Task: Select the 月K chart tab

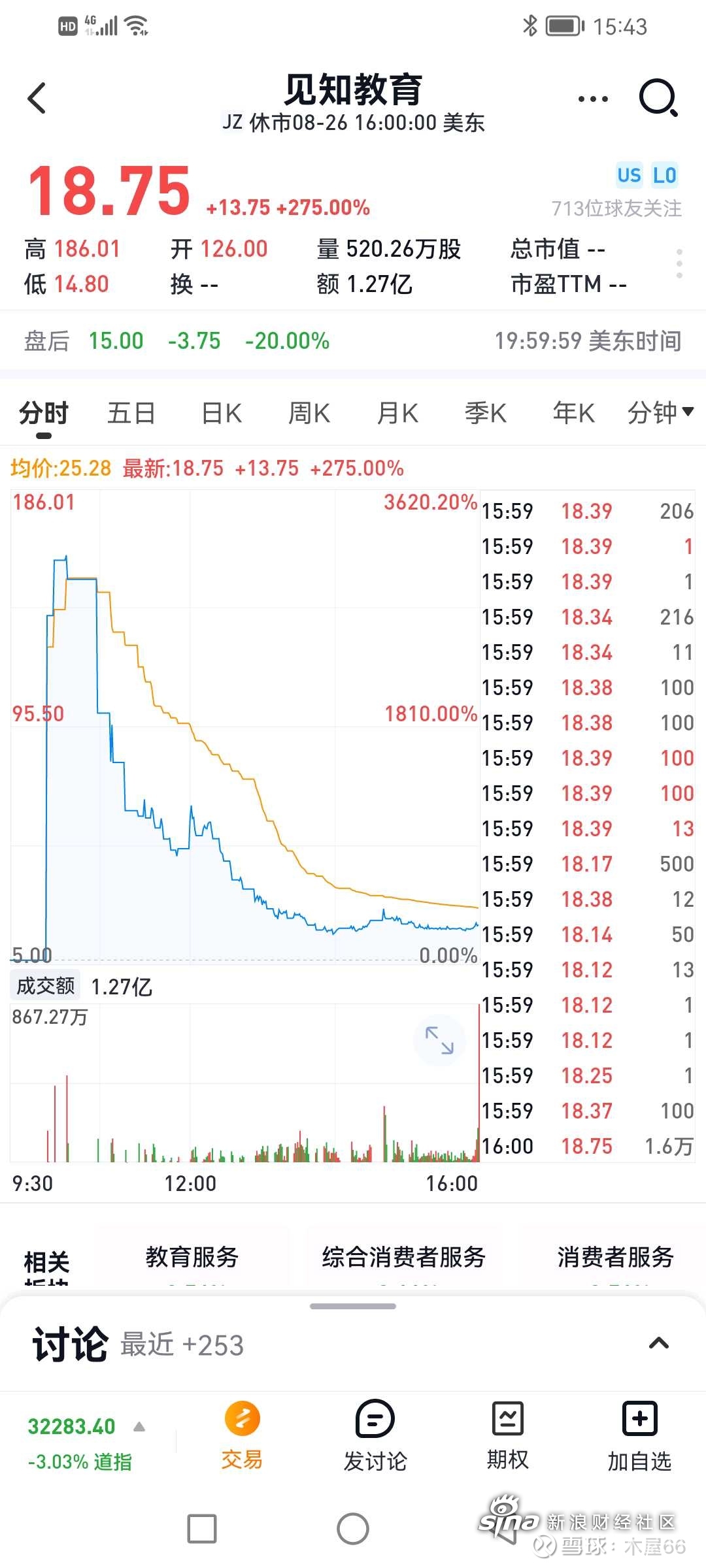Action: pos(397,414)
